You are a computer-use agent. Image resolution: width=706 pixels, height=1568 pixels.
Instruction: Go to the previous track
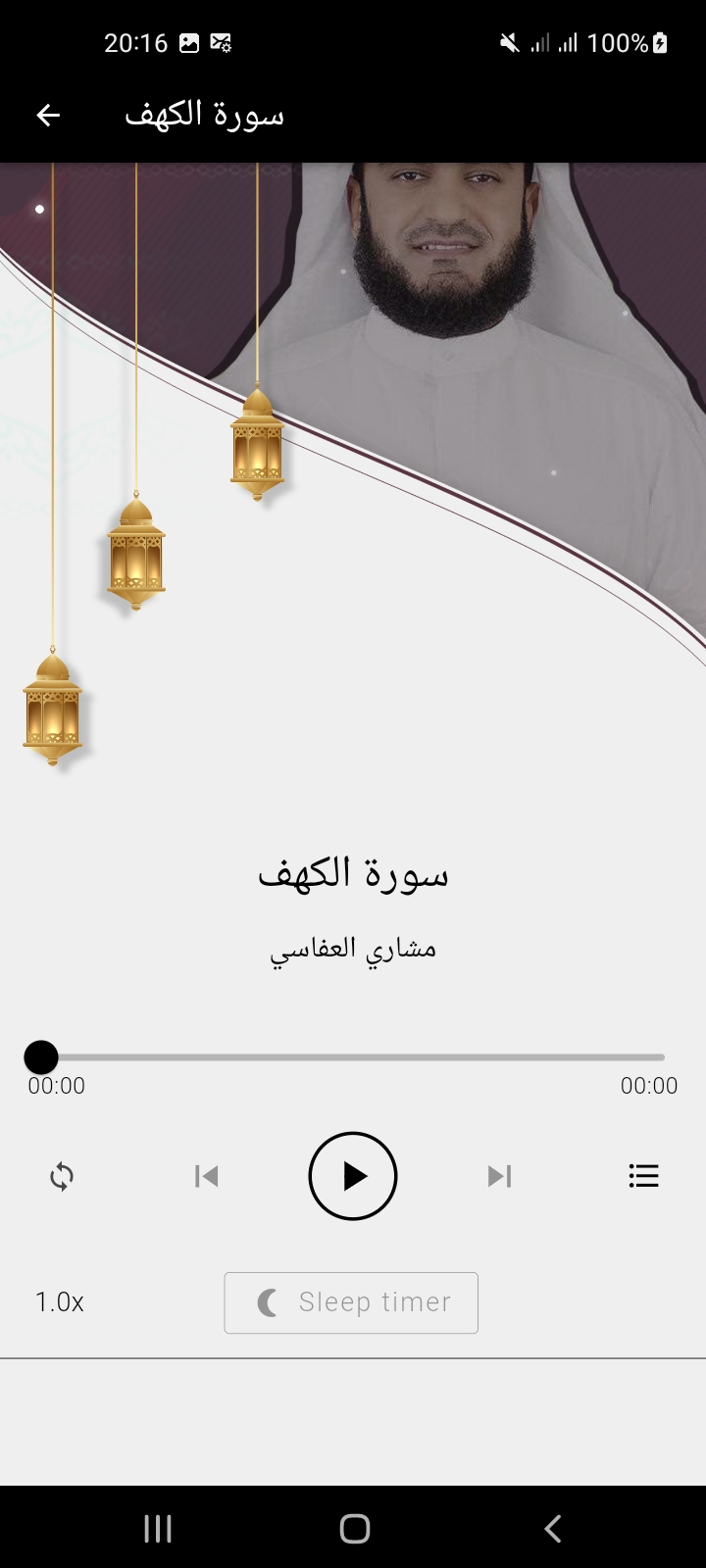(207, 1176)
